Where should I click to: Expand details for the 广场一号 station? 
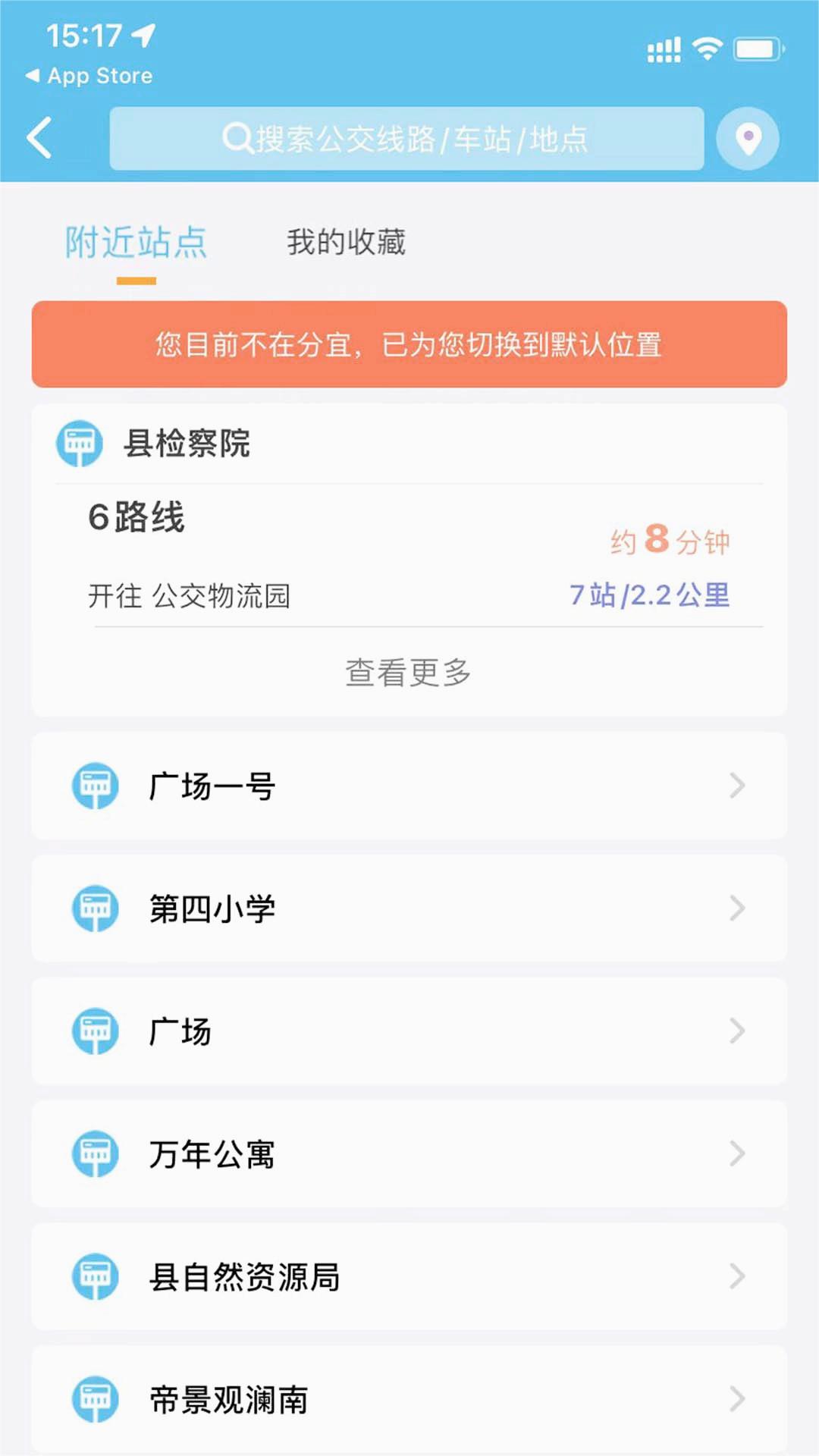tap(737, 786)
